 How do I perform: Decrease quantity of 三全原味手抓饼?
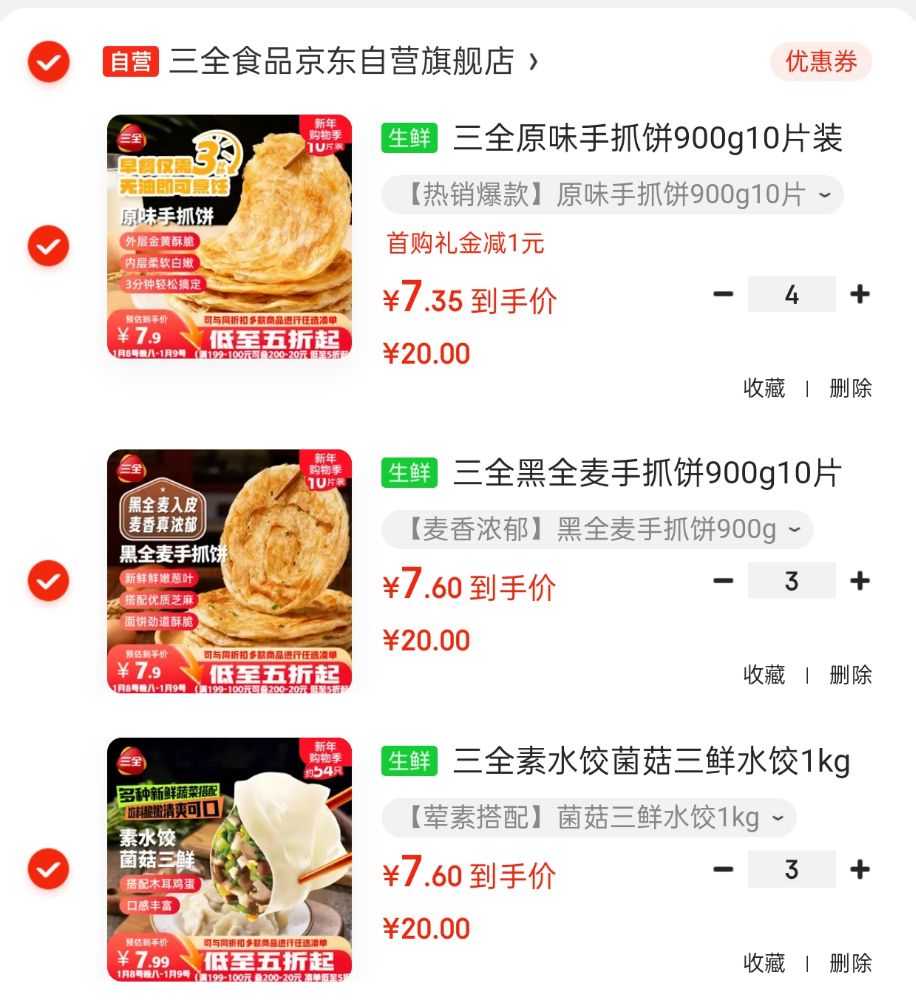coord(723,295)
